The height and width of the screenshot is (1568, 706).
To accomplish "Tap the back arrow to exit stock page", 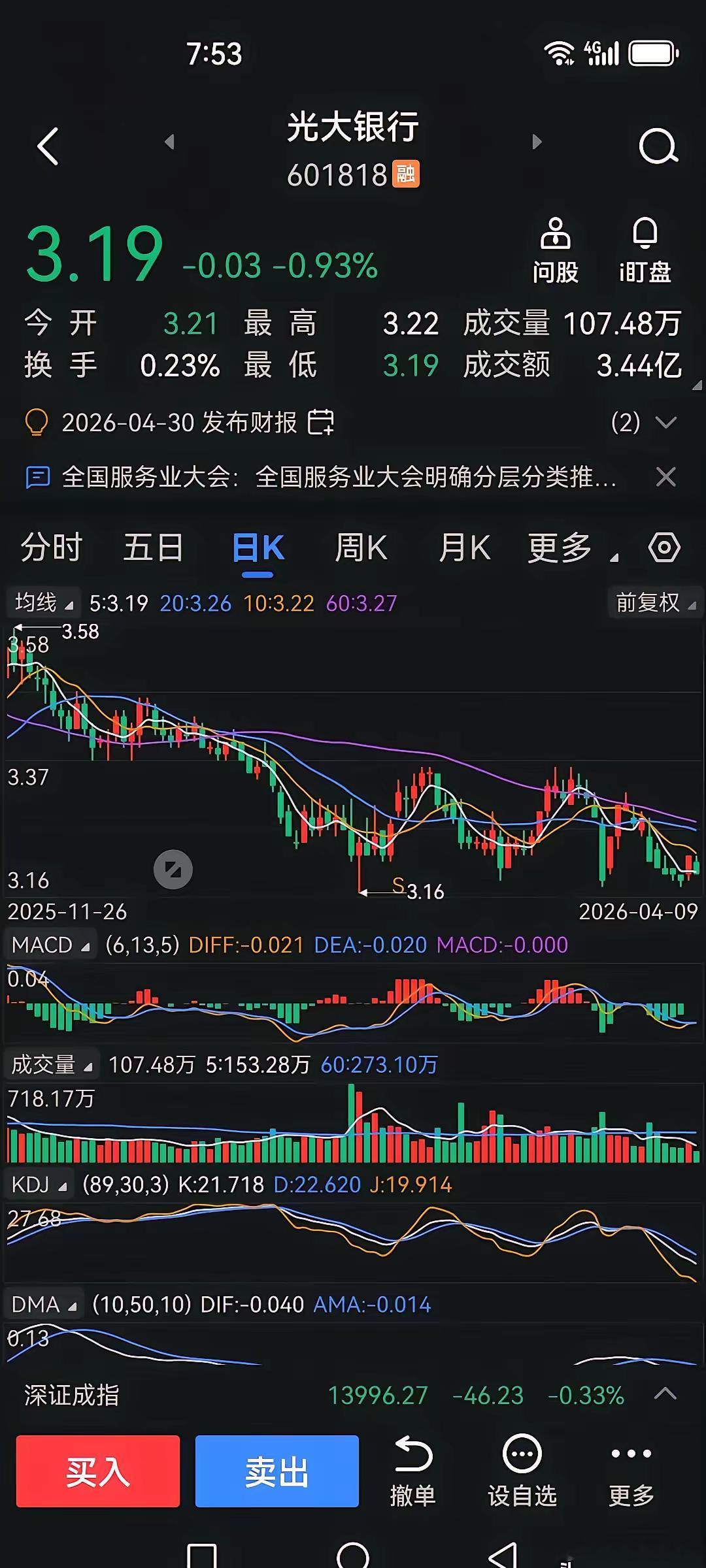I will click(48, 146).
